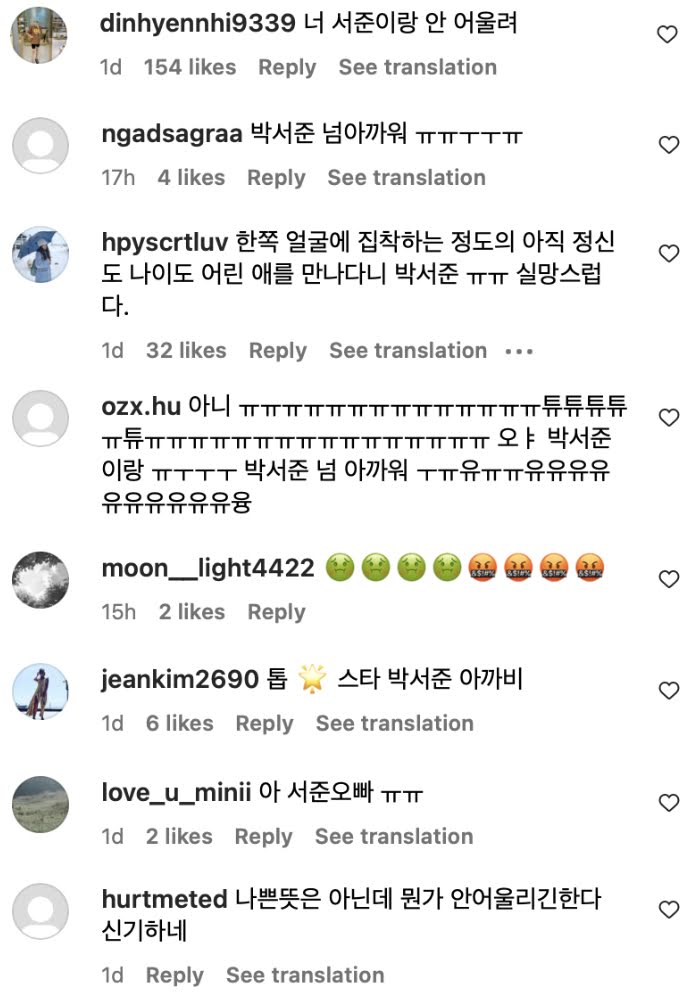Like ozx.hu's comment
The width and height of the screenshot is (696, 992).
coord(668,418)
